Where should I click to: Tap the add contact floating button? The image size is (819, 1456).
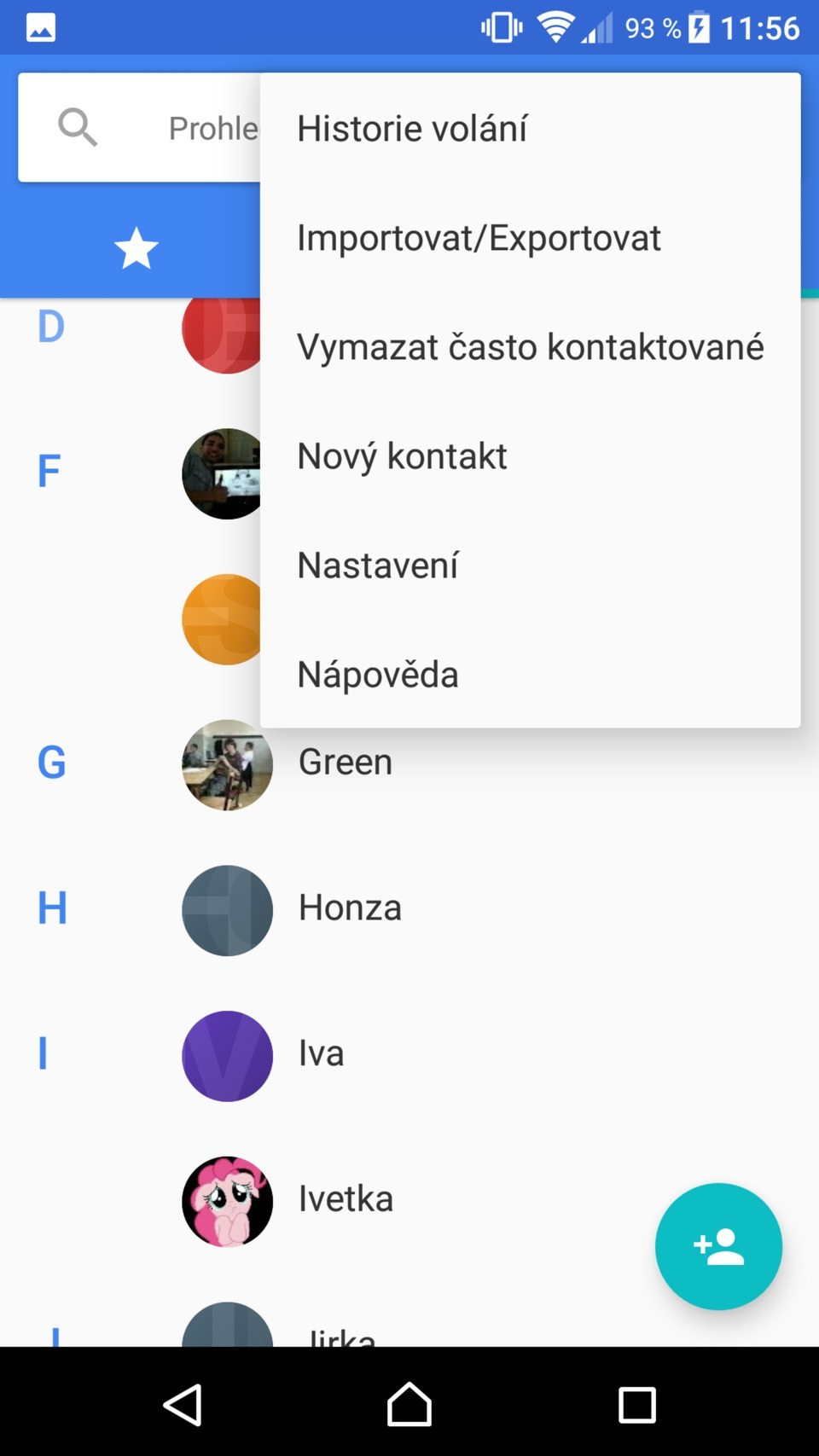pos(718,1246)
